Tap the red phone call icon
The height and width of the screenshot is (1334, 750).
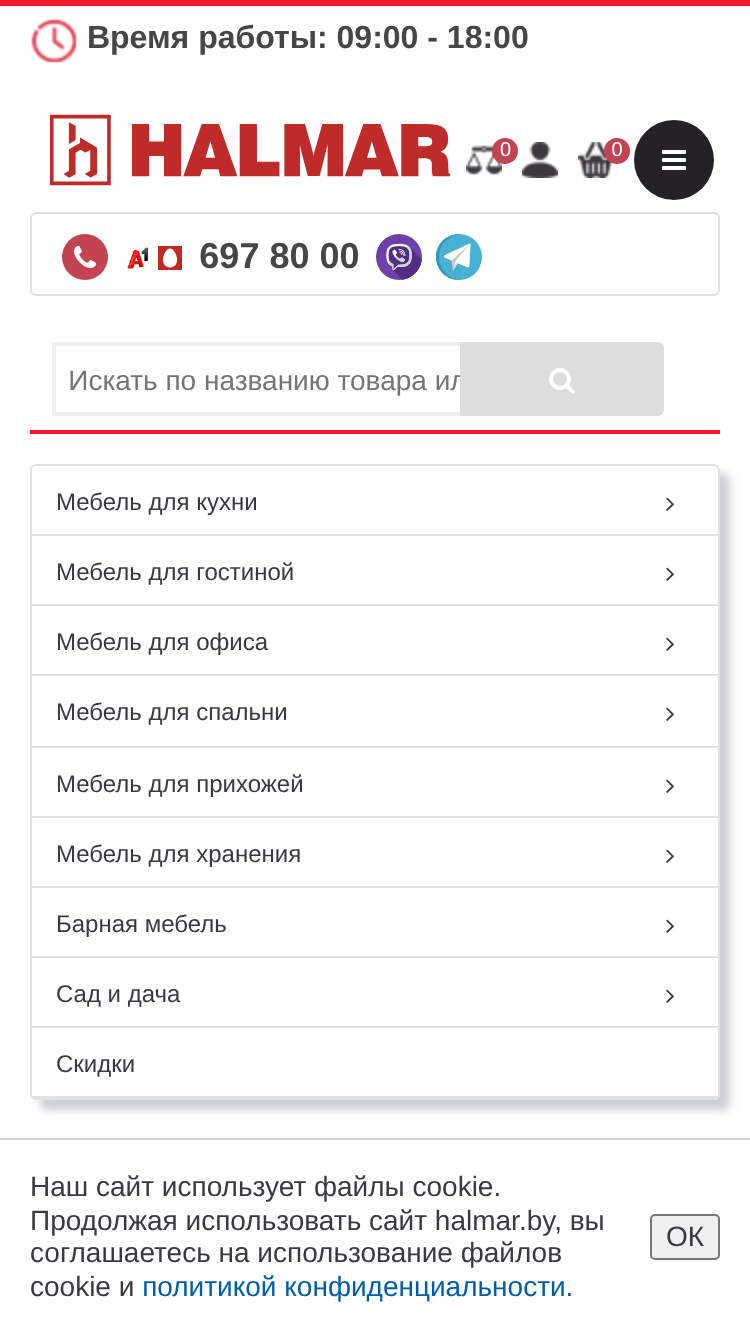coord(85,257)
